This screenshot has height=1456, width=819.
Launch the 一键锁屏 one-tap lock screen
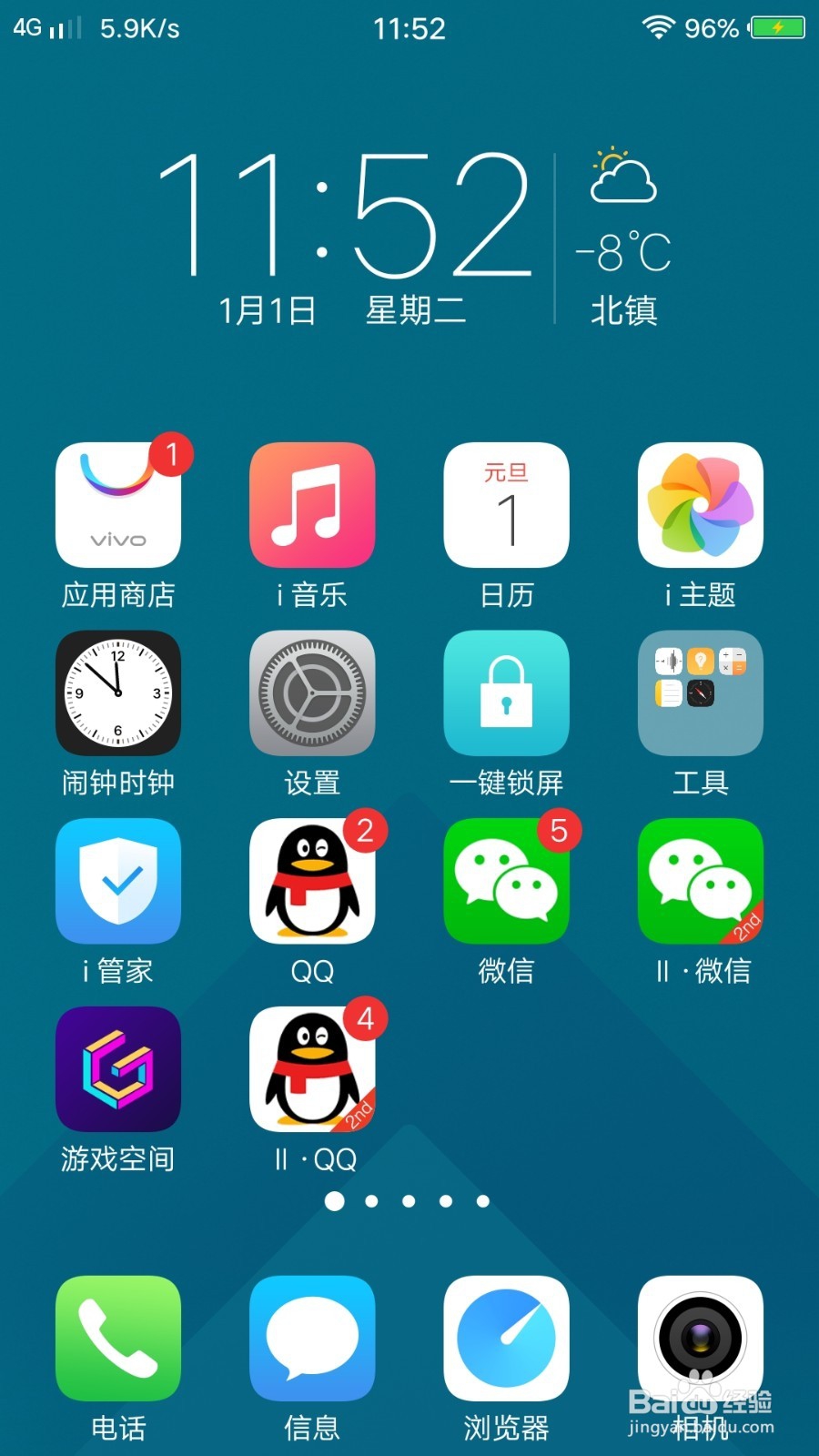(507, 693)
